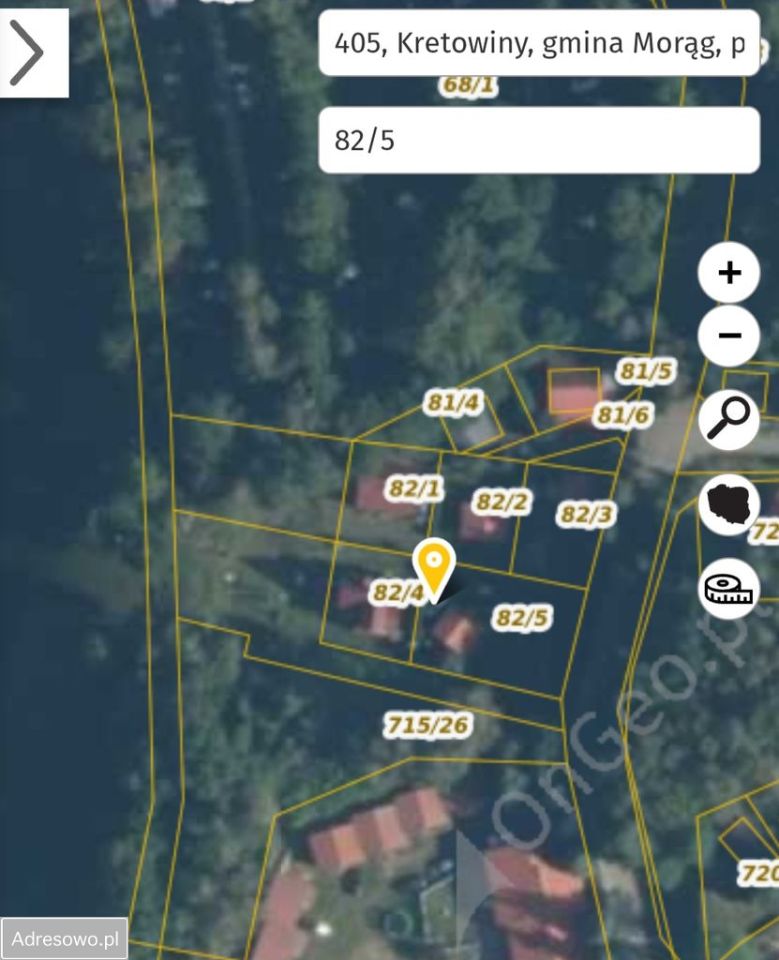Image resolution: width=779 pixels, height=960 pixels.
Task: Open the magnifier search tool
Action: [729, 417]
